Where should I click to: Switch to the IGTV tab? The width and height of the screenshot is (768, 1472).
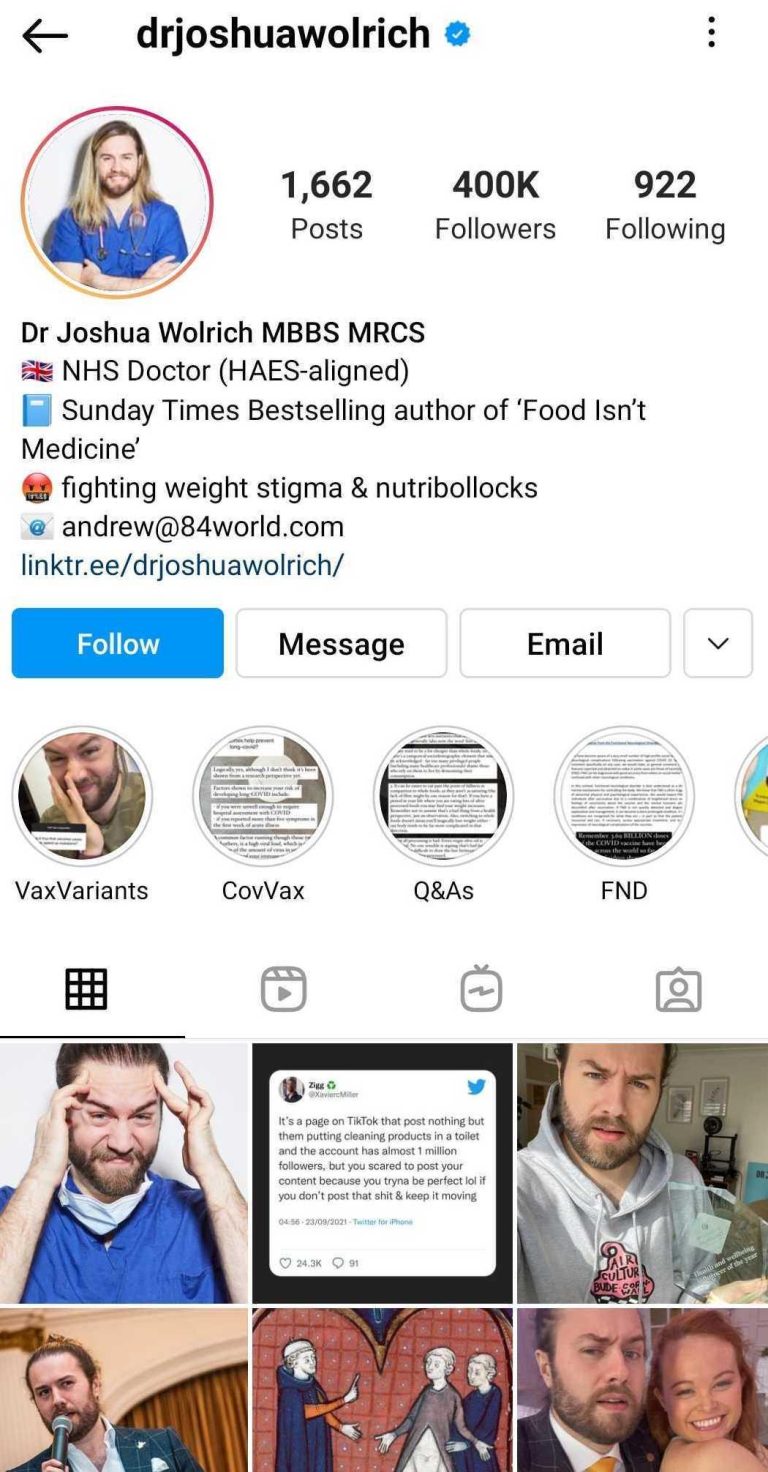click(x=481, y=989)
